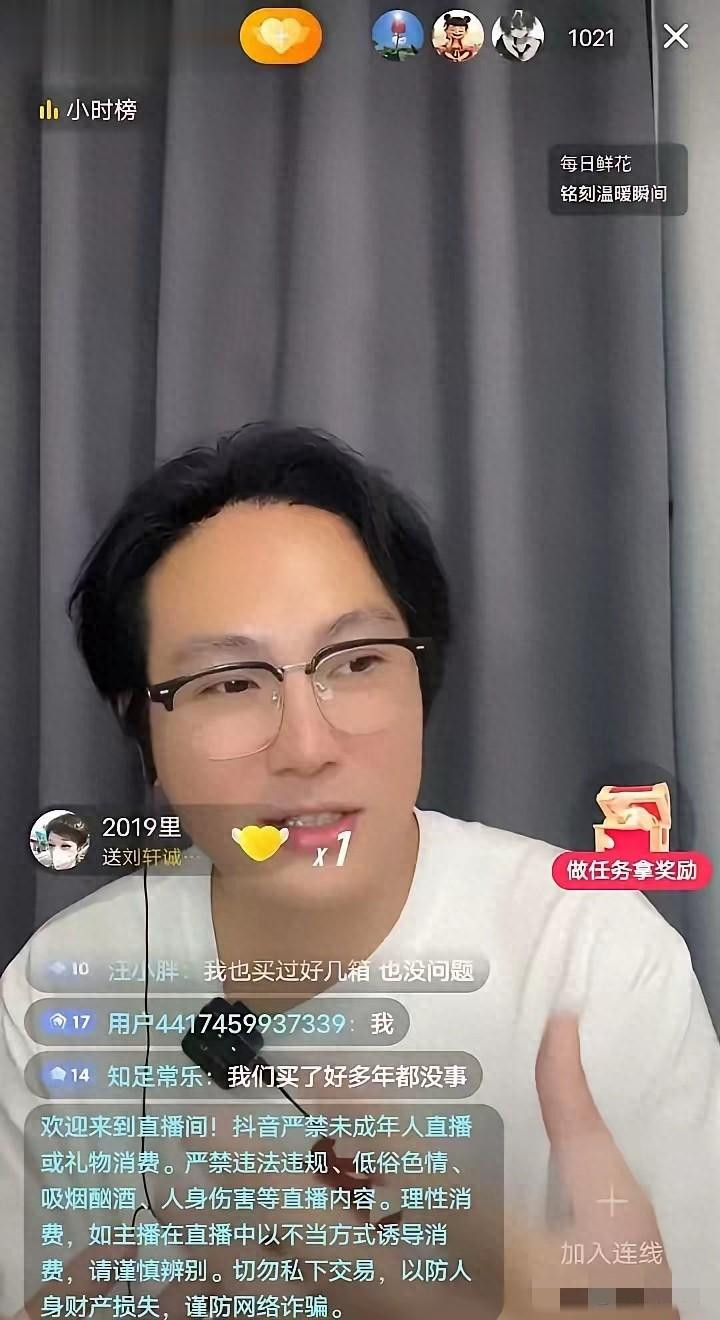720x1320 pixels.
Task: Open the 2019里 gift sender's avatar
Action: [60, 840]
